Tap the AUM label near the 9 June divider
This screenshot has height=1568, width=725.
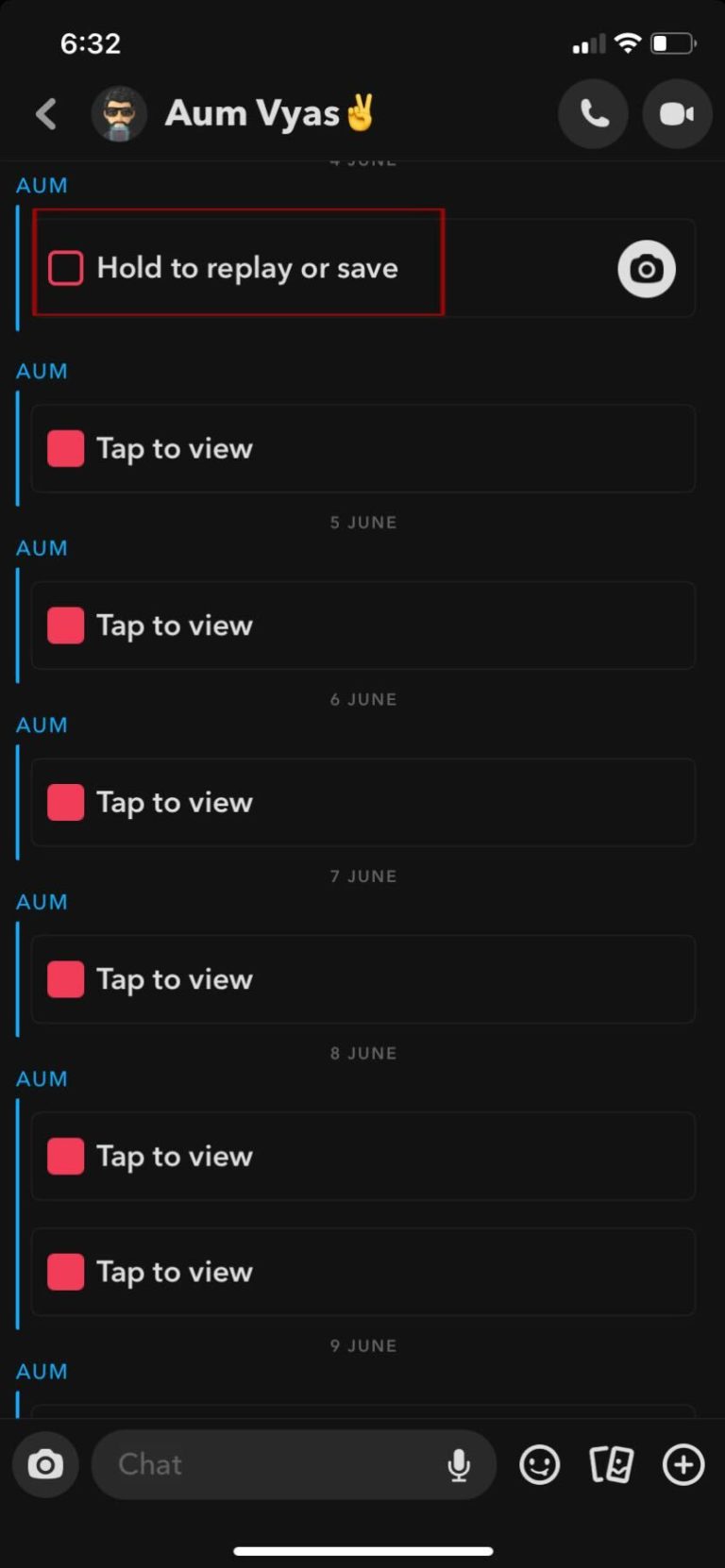[x=41, y=1371]
